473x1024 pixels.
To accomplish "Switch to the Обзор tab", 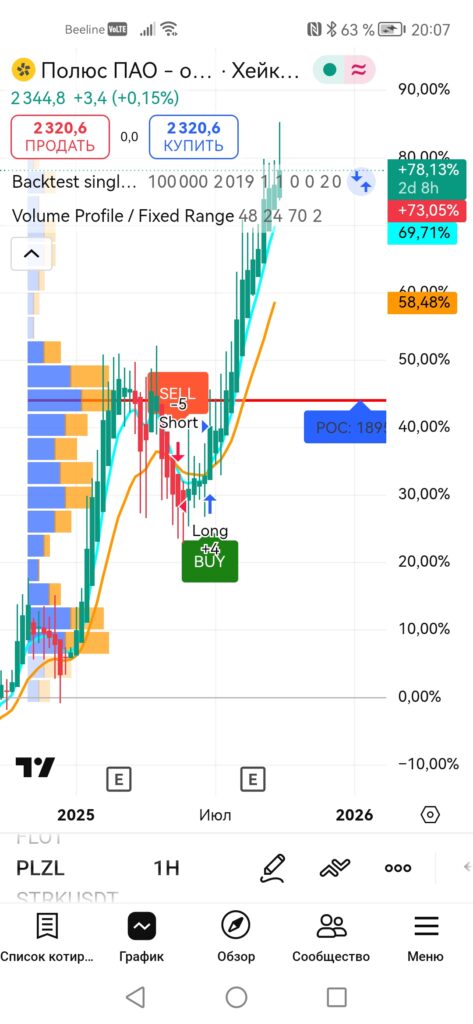I will point(236,938).
